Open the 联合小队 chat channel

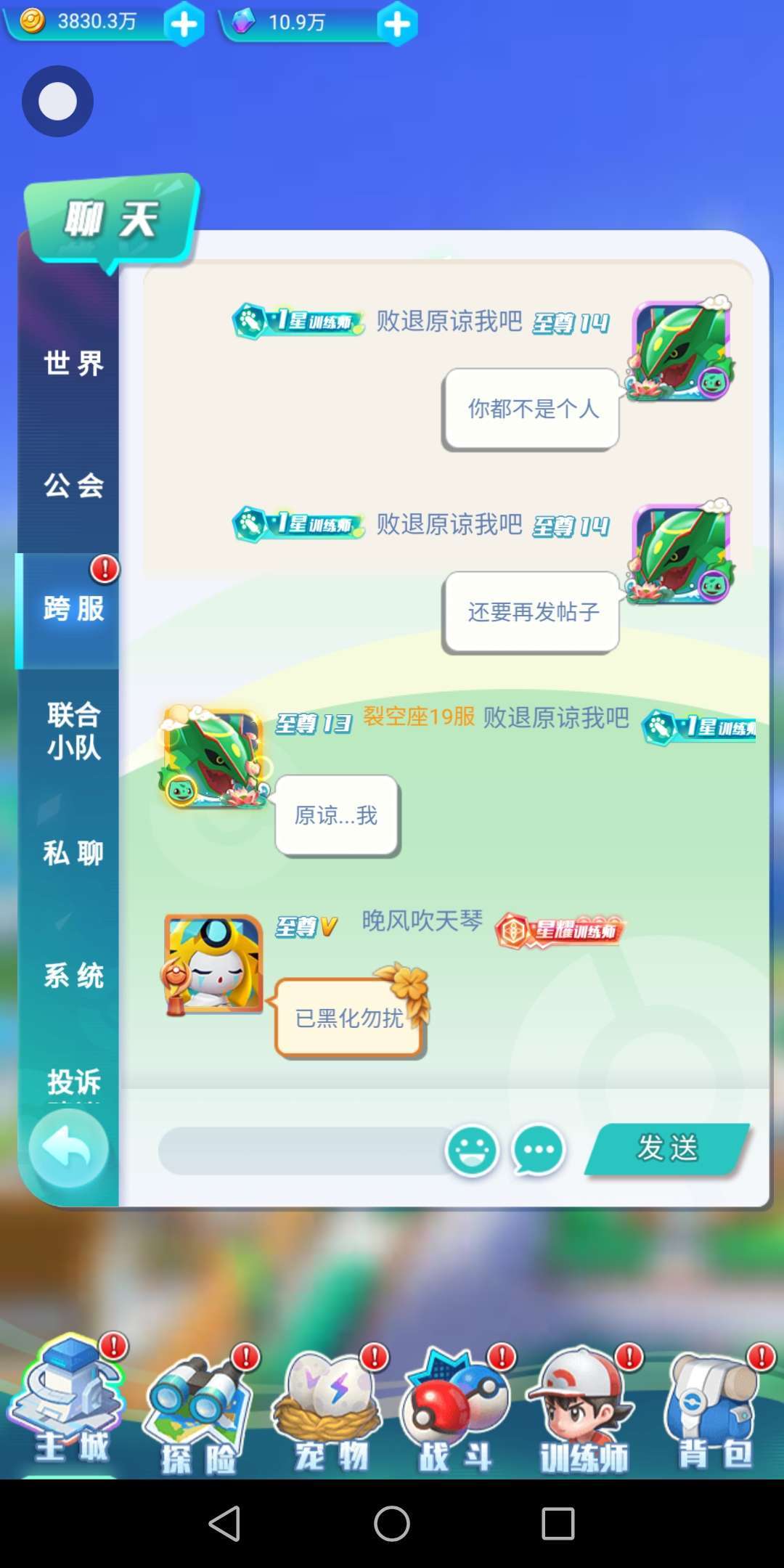click(73, 730)
